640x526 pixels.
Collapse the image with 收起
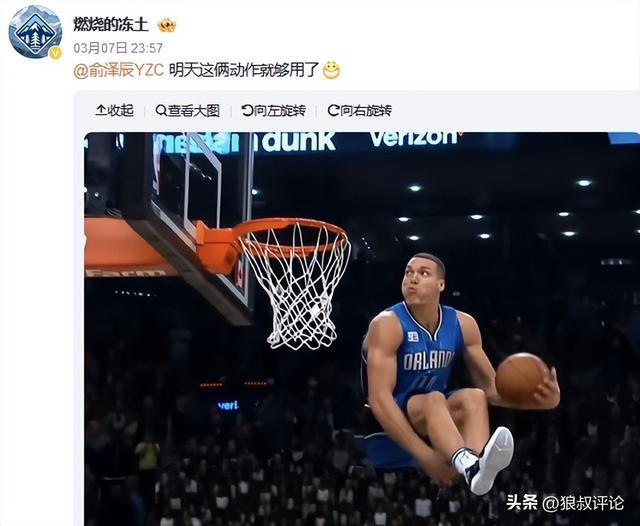coord(114,110)
